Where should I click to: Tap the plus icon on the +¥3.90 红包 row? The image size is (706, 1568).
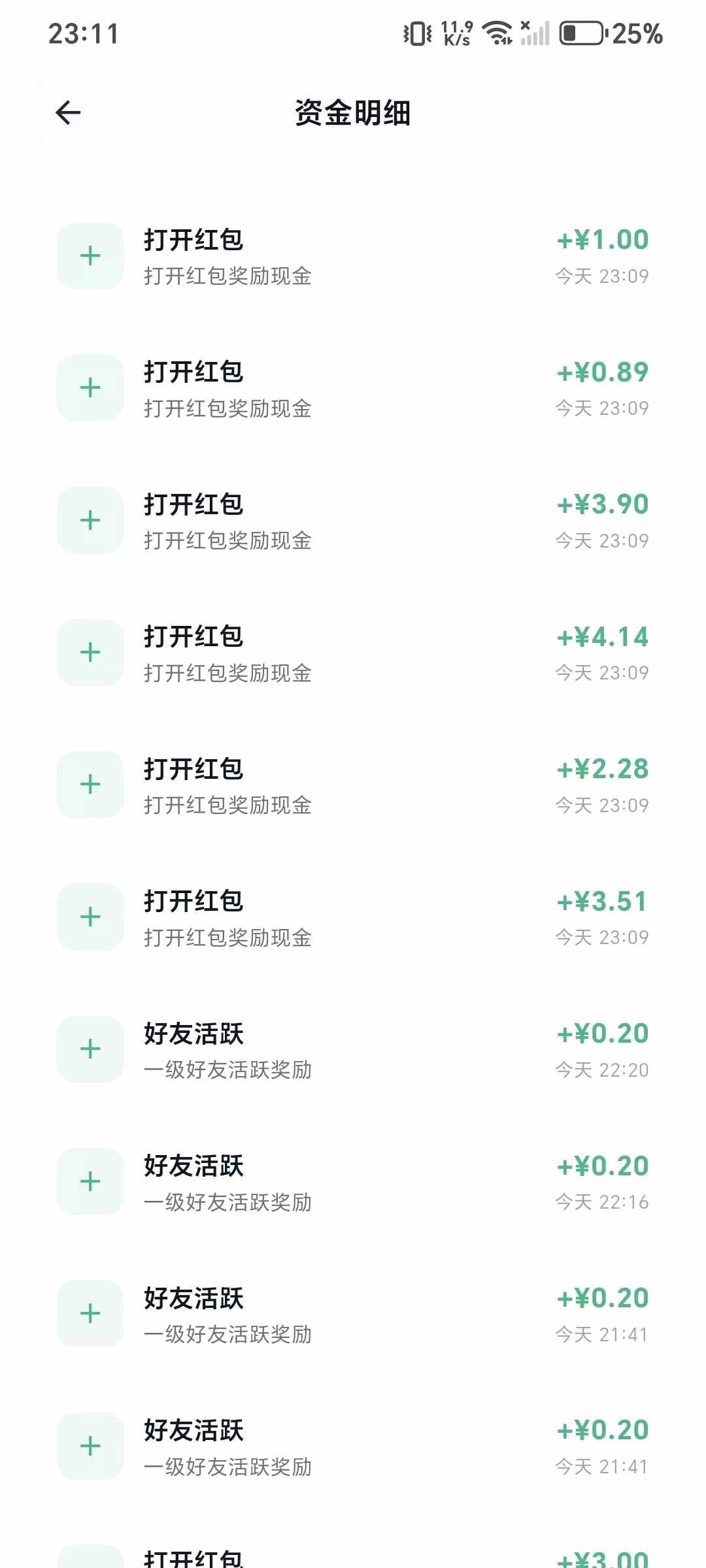90,520
